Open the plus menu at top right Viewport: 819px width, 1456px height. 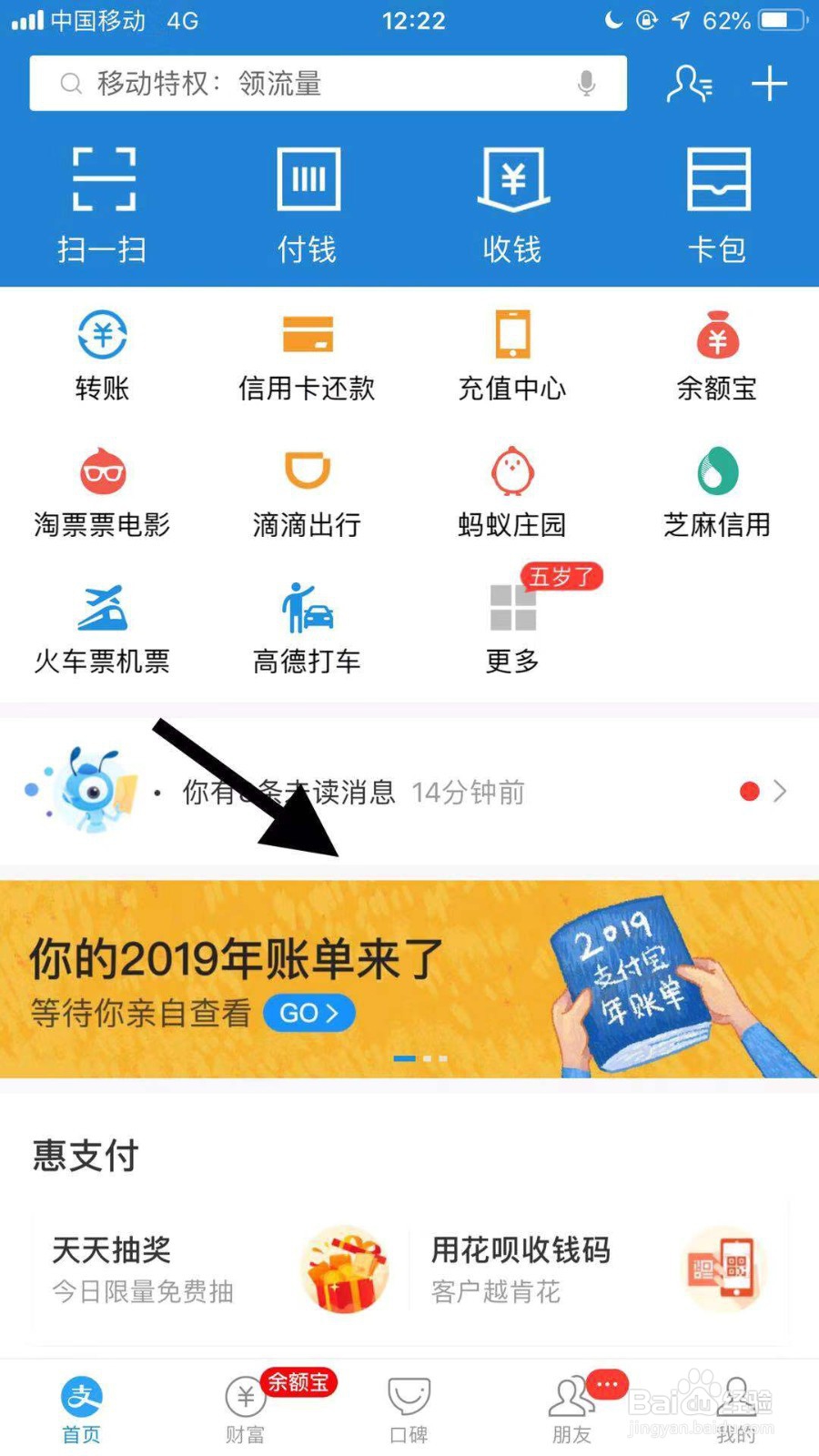(769, 83)
